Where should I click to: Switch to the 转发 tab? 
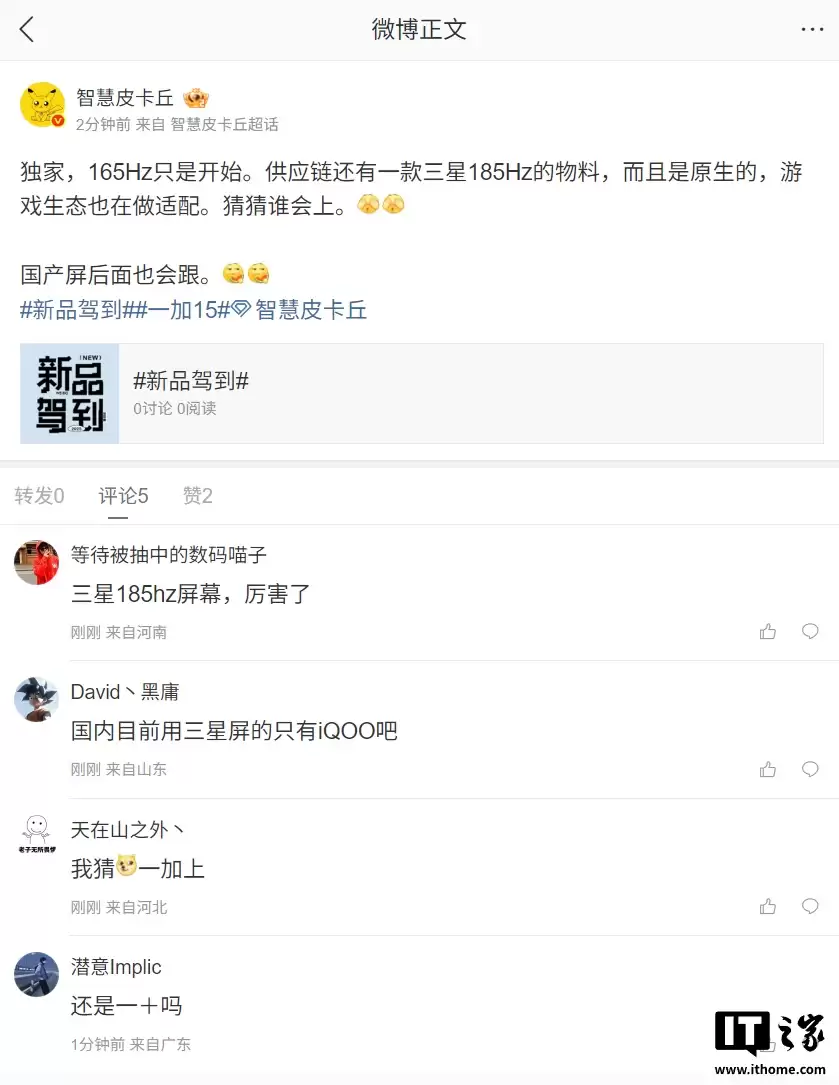click(x=39, y=496)
